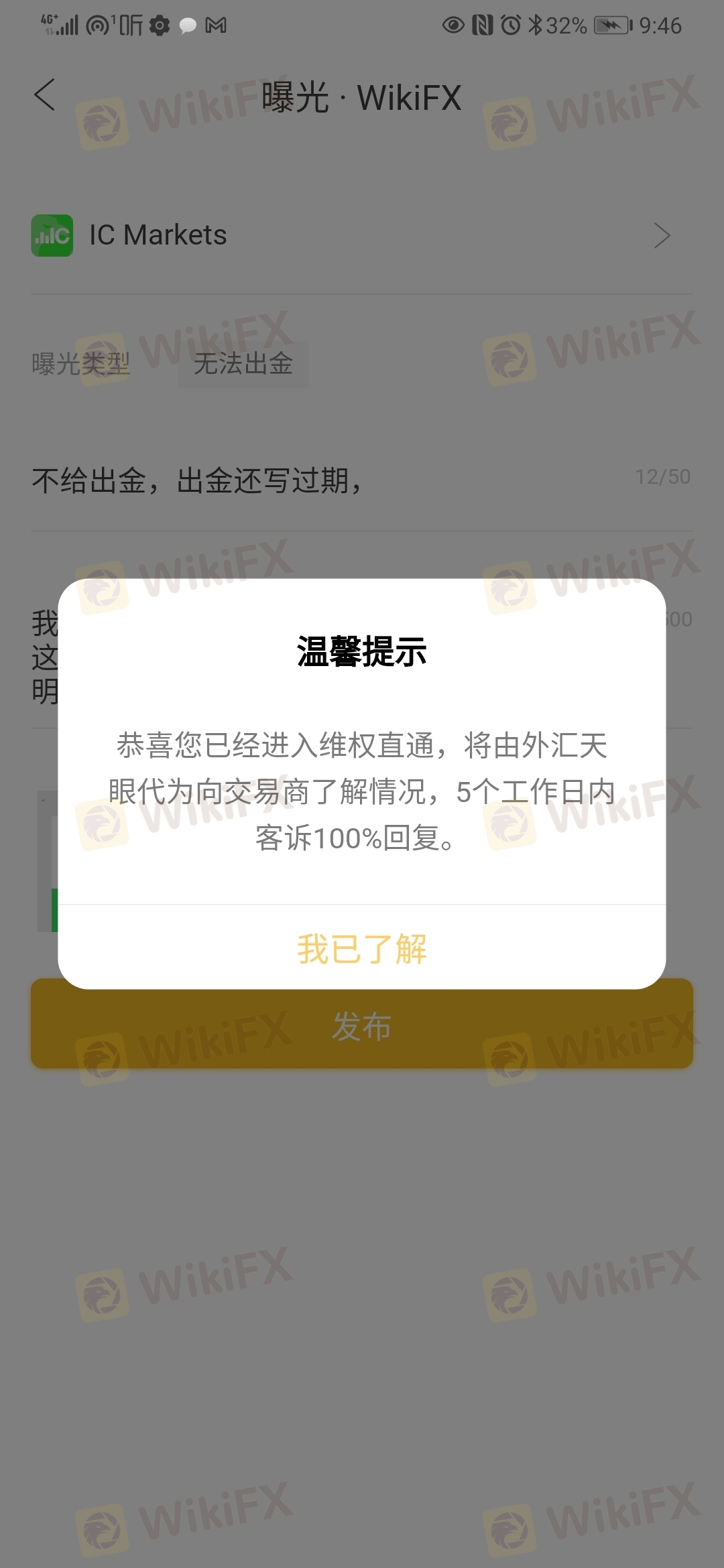Open the IC Markets broker row
Screen dimensions: 724x1568
[x=362, y=235]
